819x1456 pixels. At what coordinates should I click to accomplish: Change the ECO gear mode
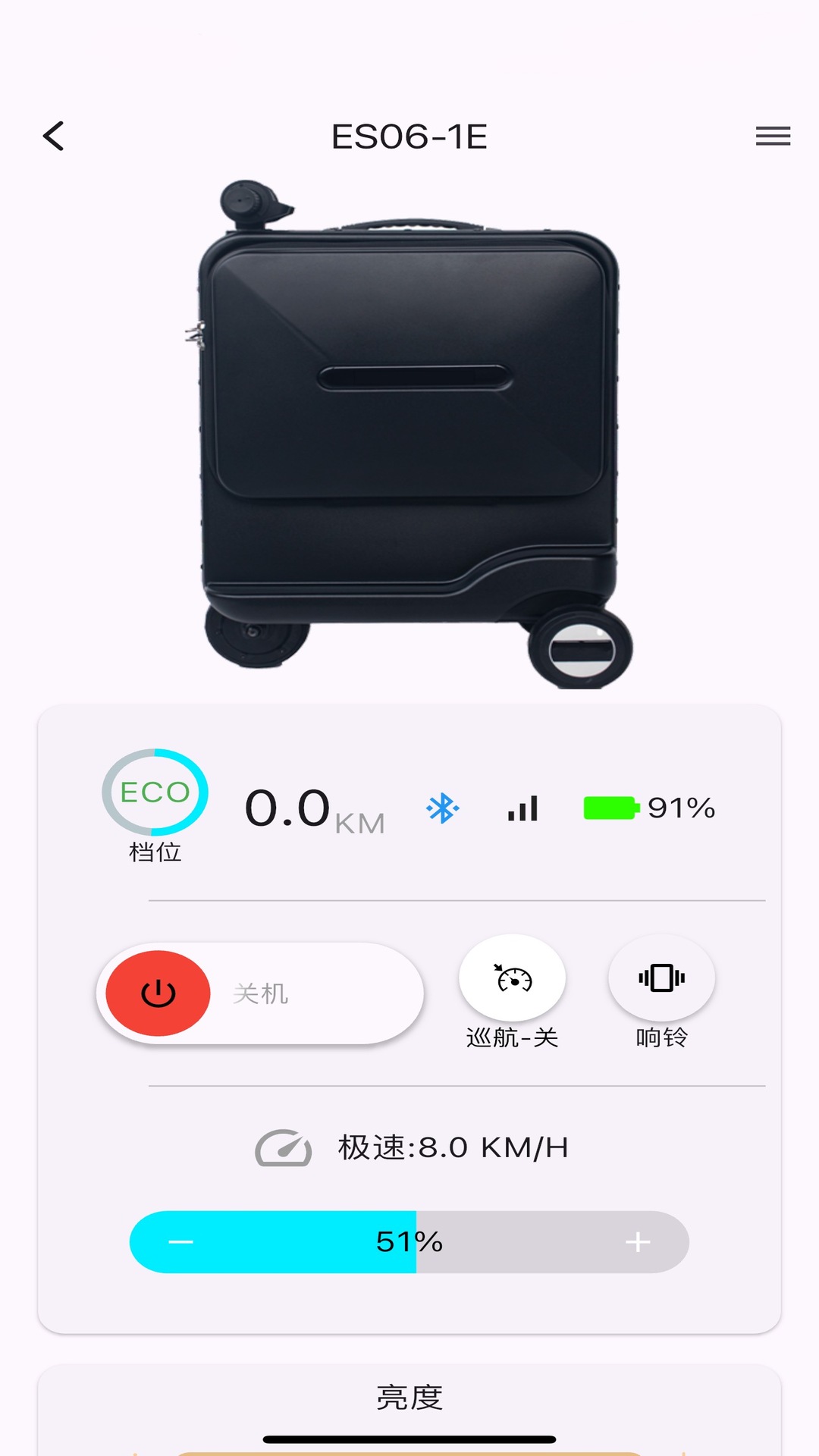155,792
